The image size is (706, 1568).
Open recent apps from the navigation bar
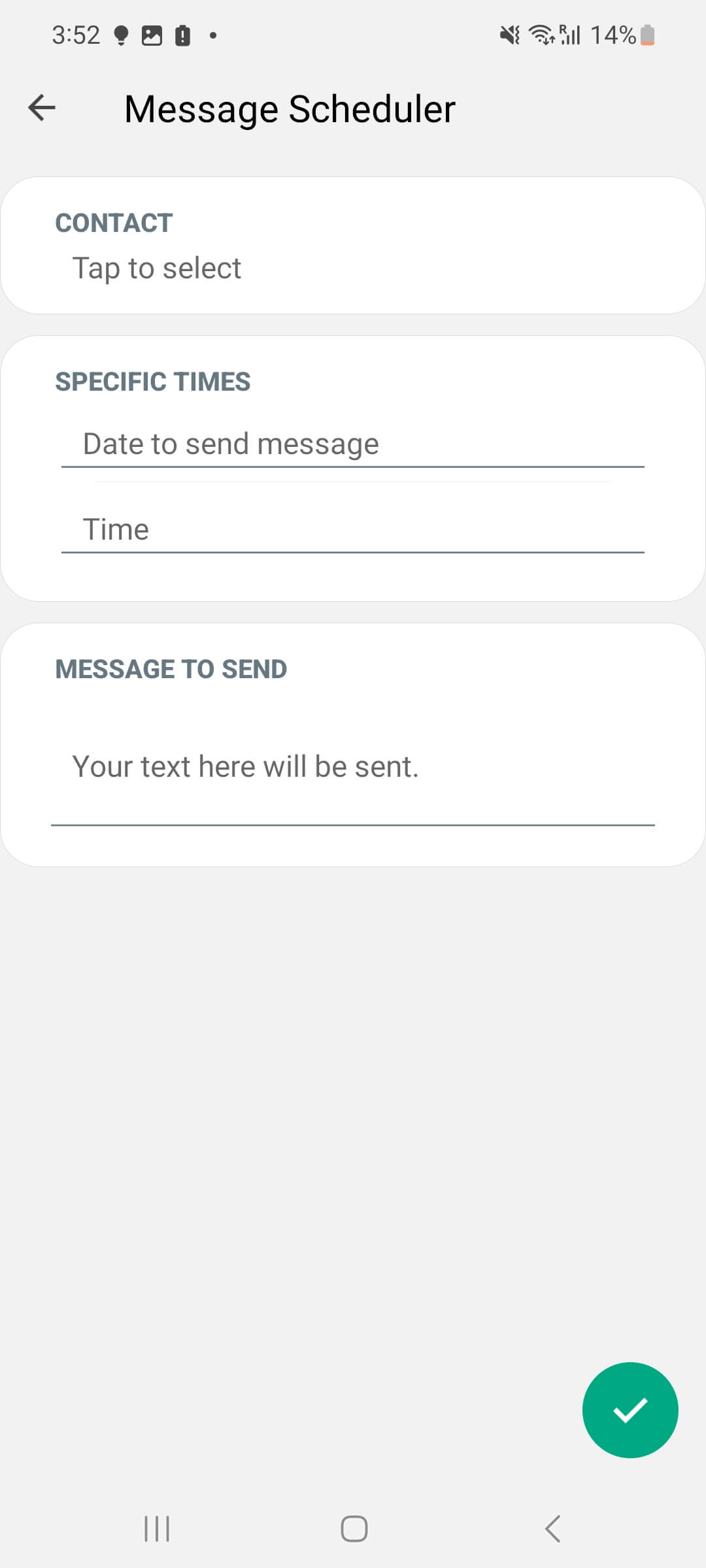click(157, 1529)
